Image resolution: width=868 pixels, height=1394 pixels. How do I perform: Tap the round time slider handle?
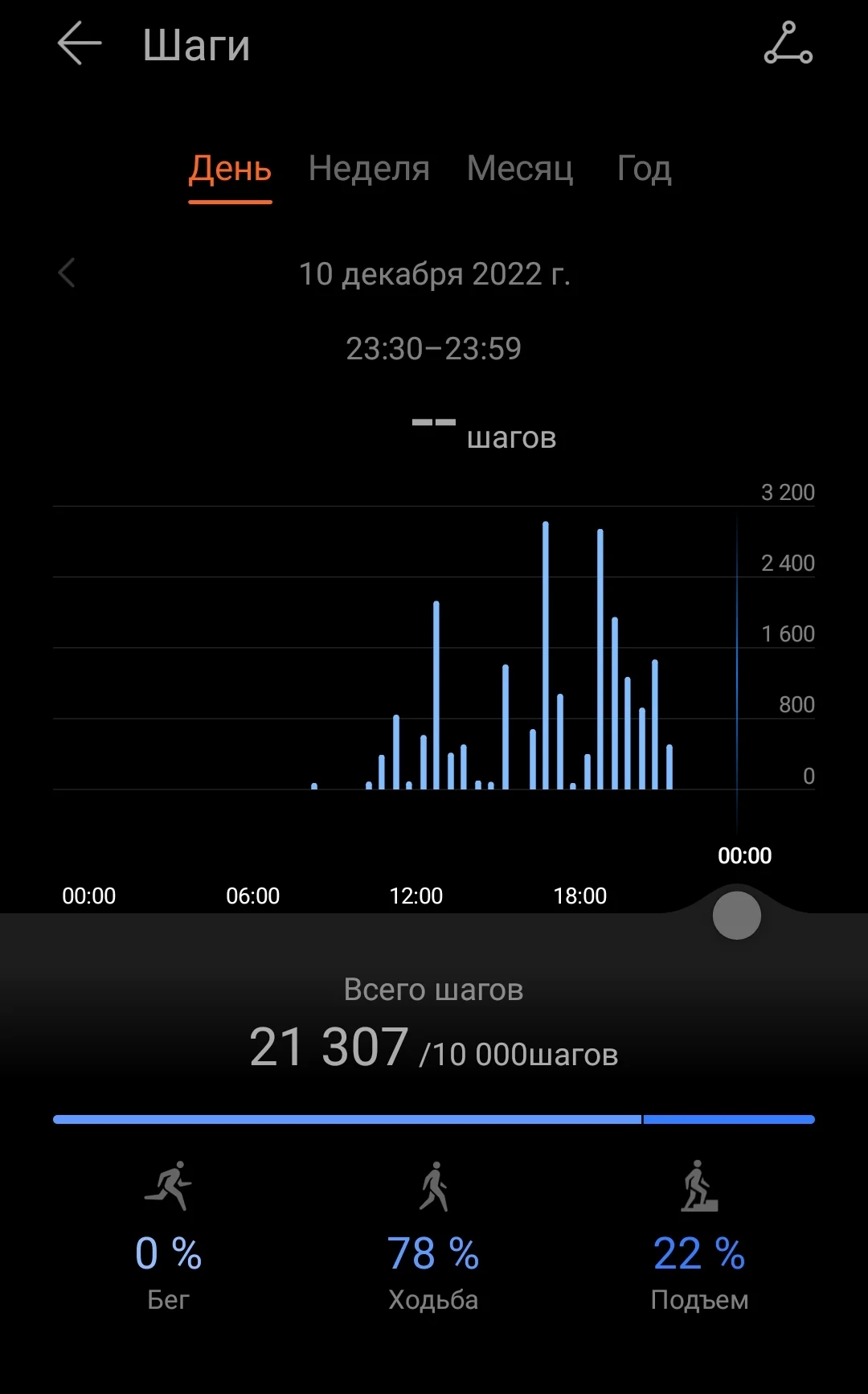pyautogui.click(x=736, y=915)
